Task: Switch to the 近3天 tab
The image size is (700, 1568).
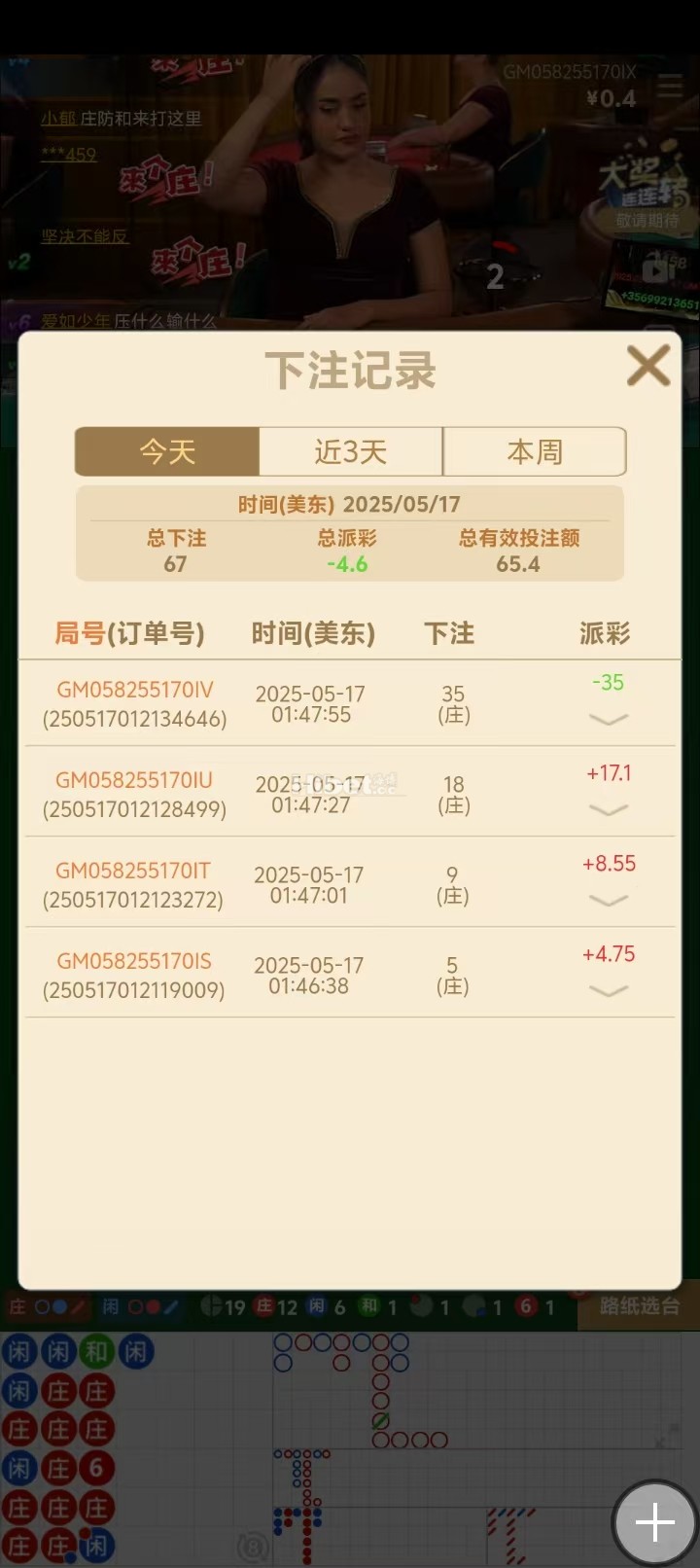Action: pos(351,451)
